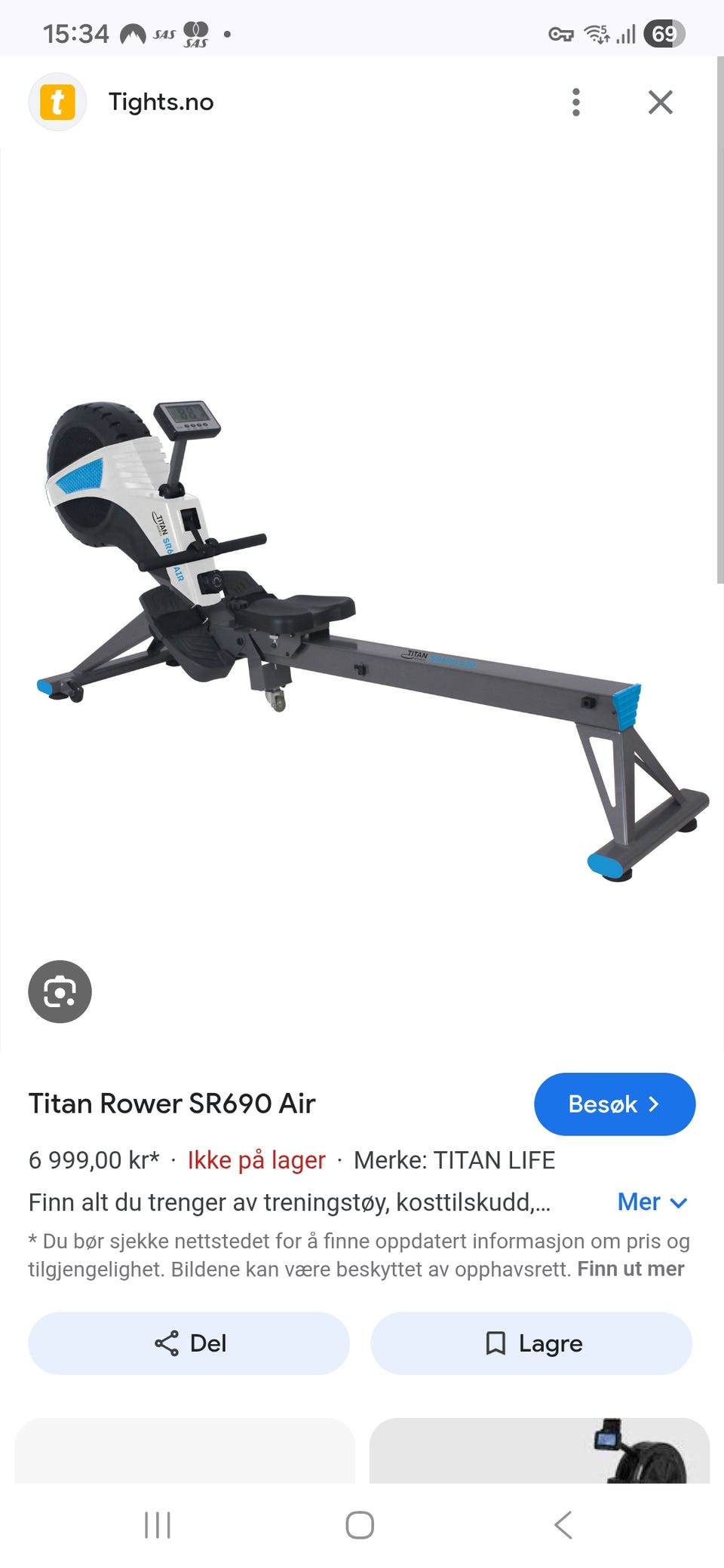This screenshot has width=724, height=1568.
Task: Tap the Besøk button to visit site
Action: coord(614,1104)
